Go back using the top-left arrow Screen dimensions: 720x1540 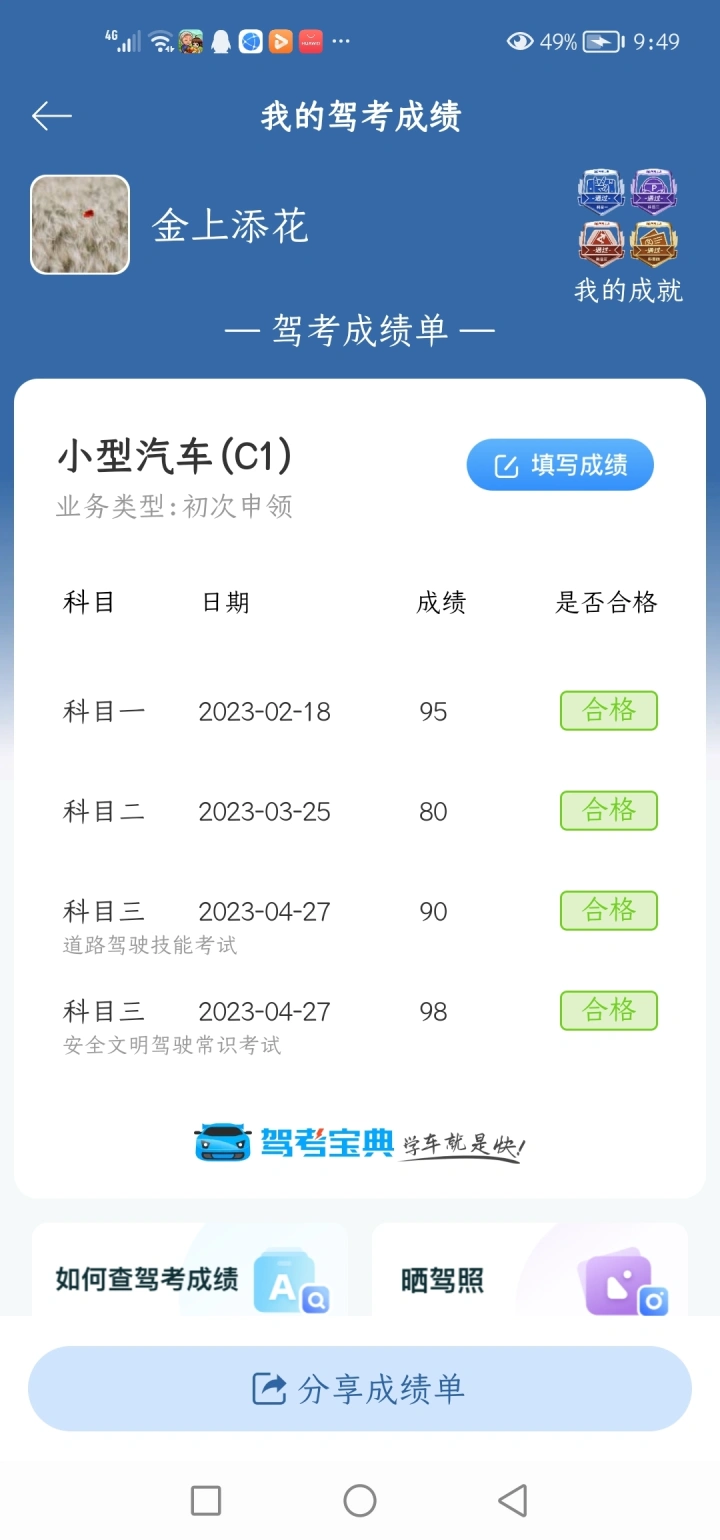click(52, 116)
